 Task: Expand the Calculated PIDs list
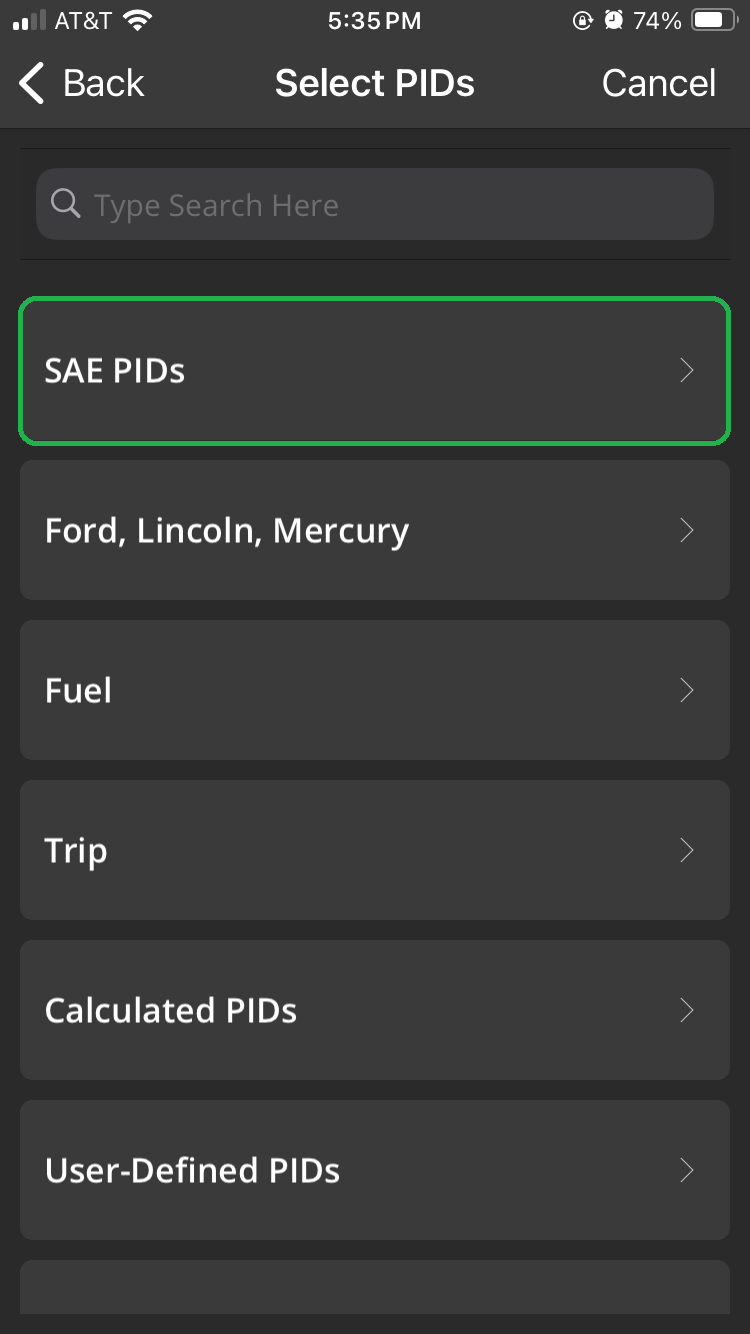coord(375,1010)
